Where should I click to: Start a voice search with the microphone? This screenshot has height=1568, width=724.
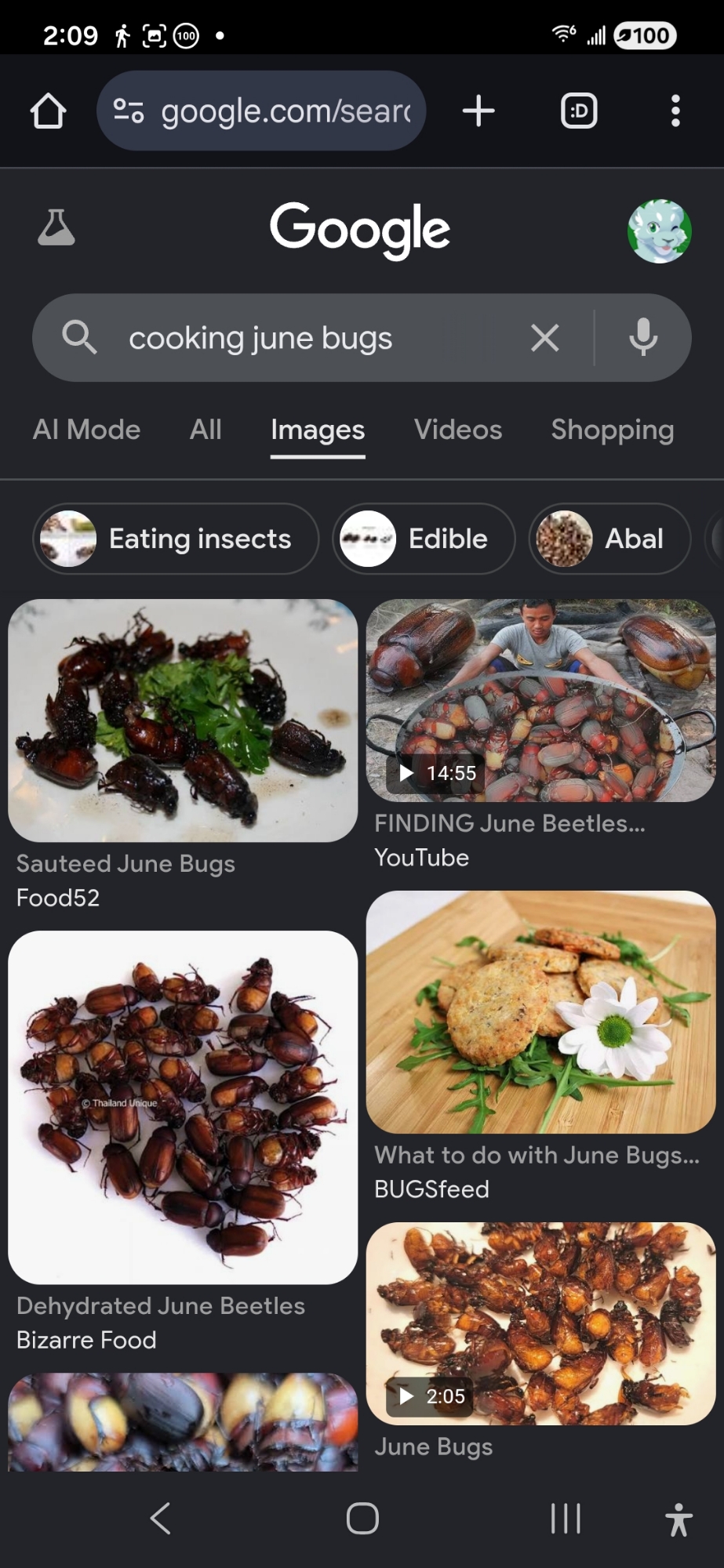point(643,338)
